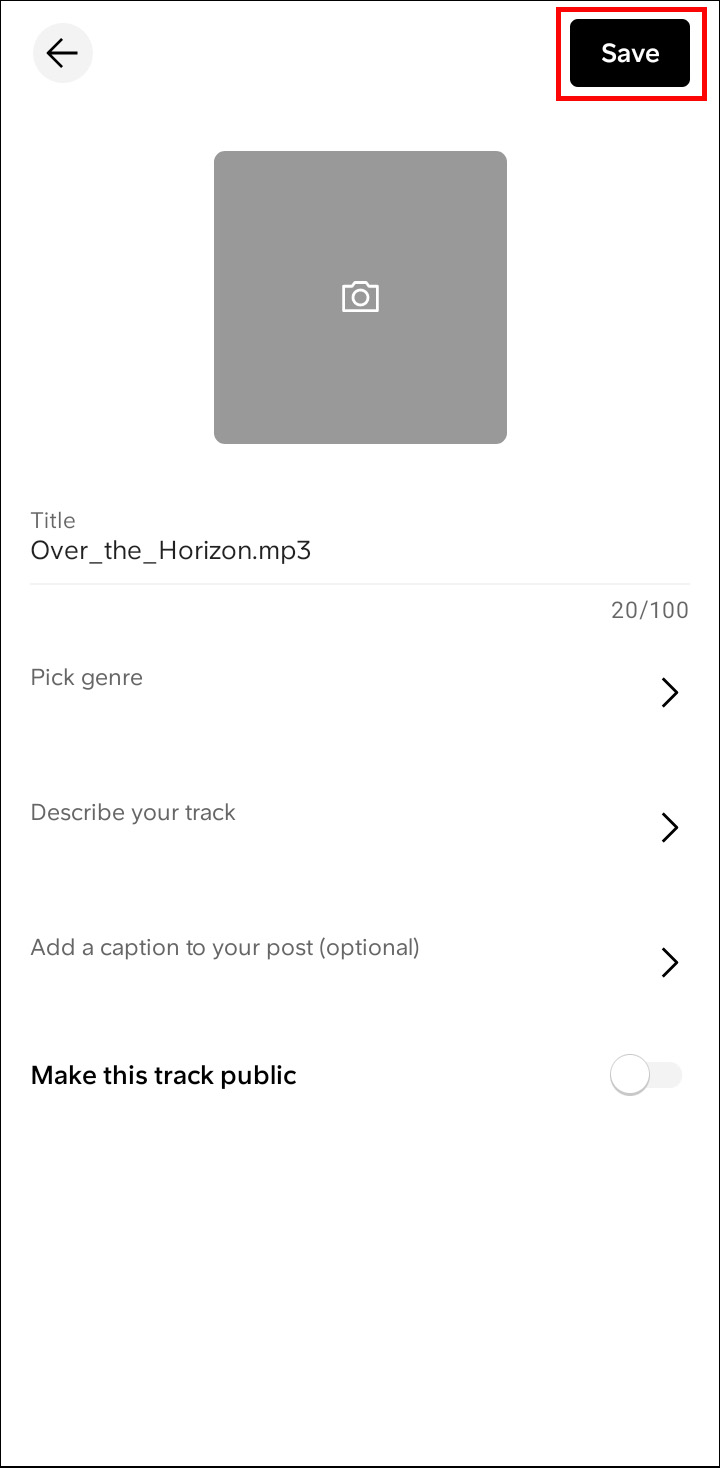
Task: Add a caption to your post
Action: [x=360, y=962]
